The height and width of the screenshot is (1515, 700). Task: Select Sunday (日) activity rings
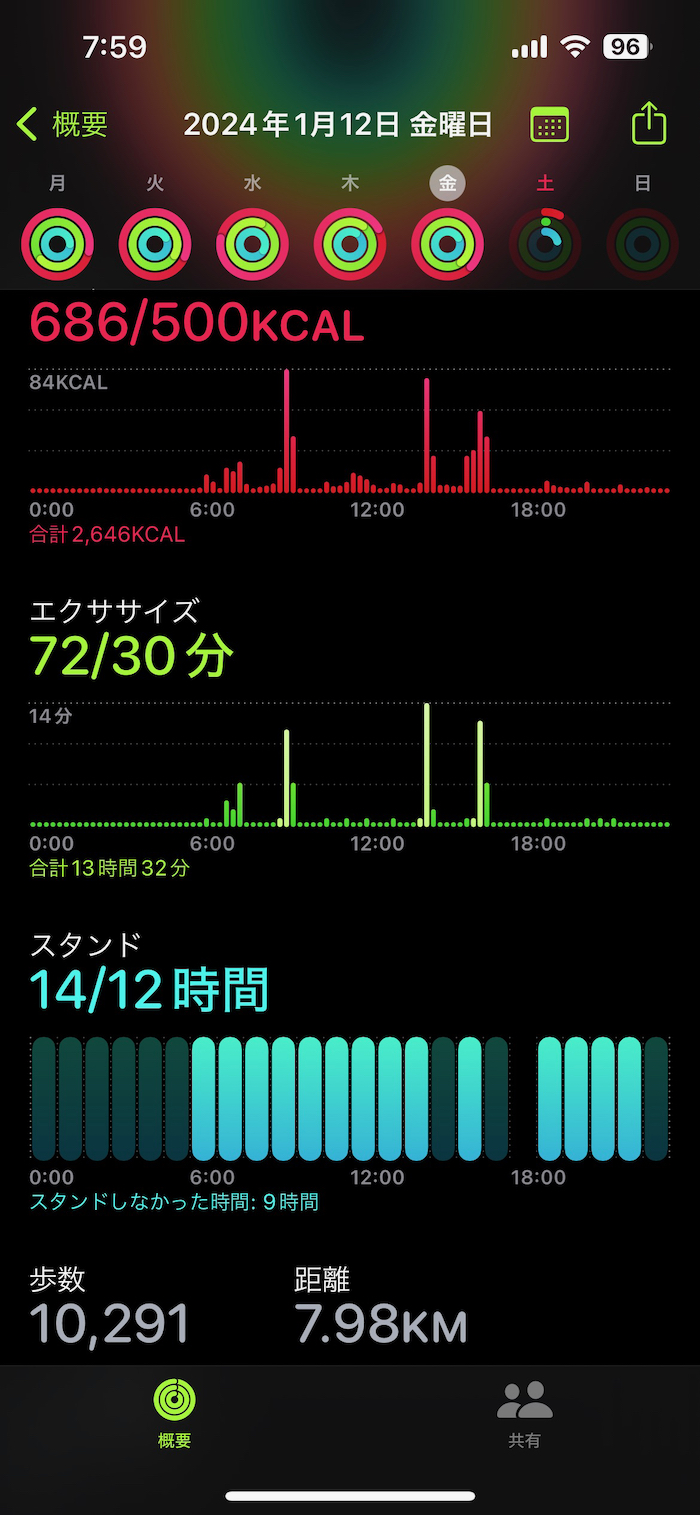pyautogui.click(x=642, y=243)
